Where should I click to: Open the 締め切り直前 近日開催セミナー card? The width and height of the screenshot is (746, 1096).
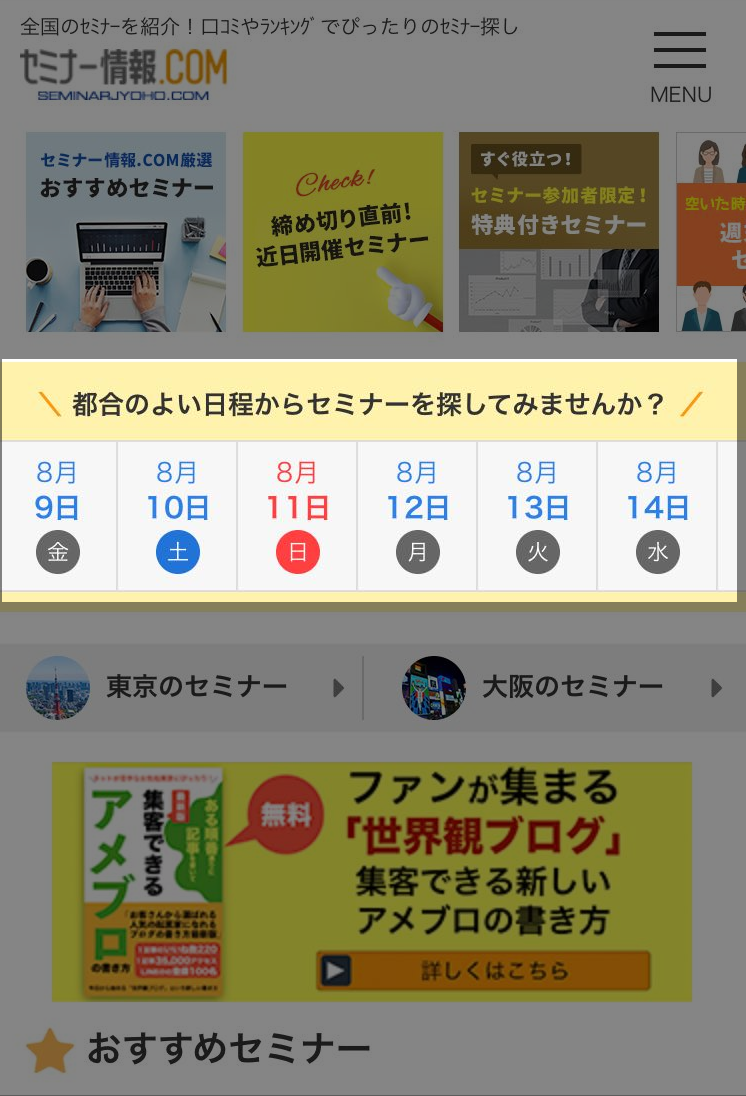[x=343, y=232]
